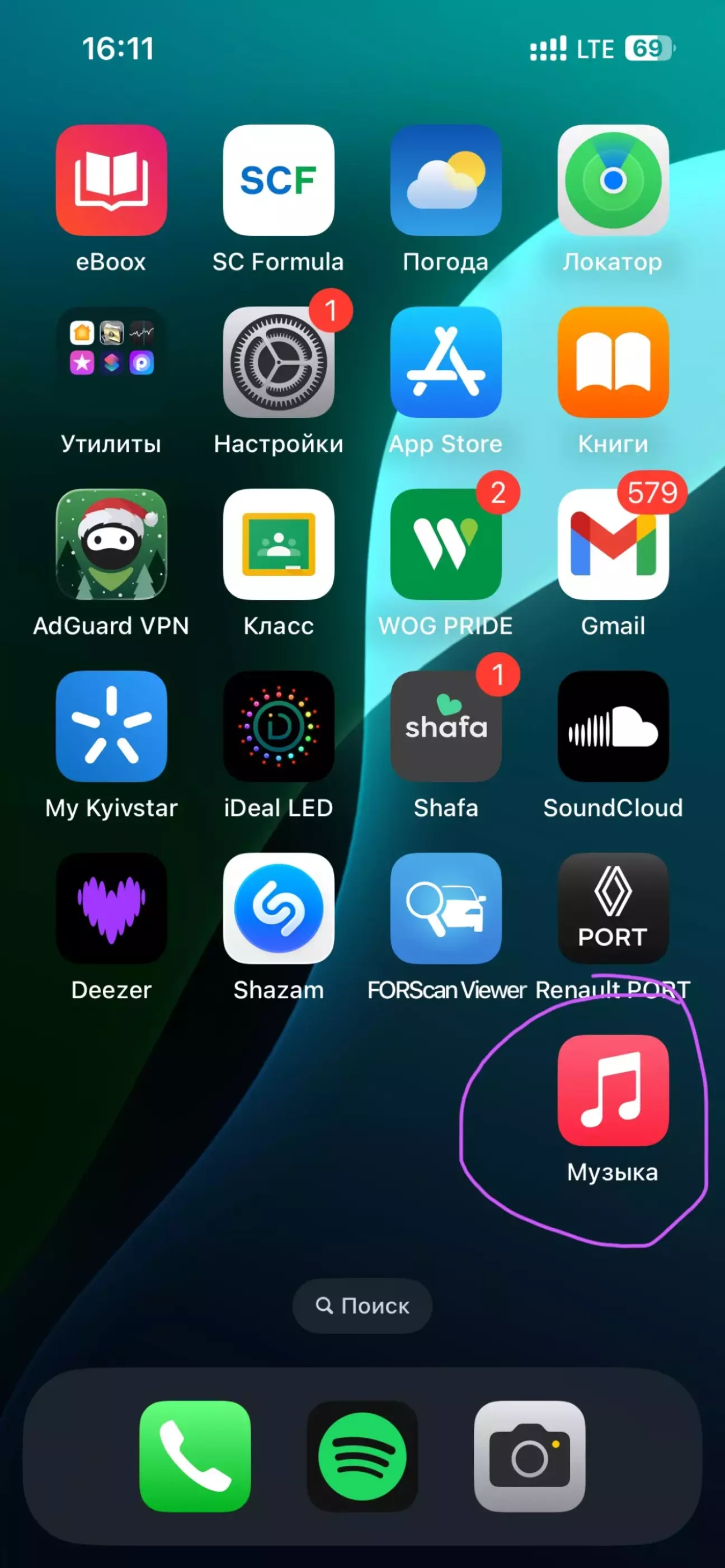Image resolution: width=725 pixels, height=1568 pixels.
Task: Open the Погода weather app
Action: coord(446,180)
